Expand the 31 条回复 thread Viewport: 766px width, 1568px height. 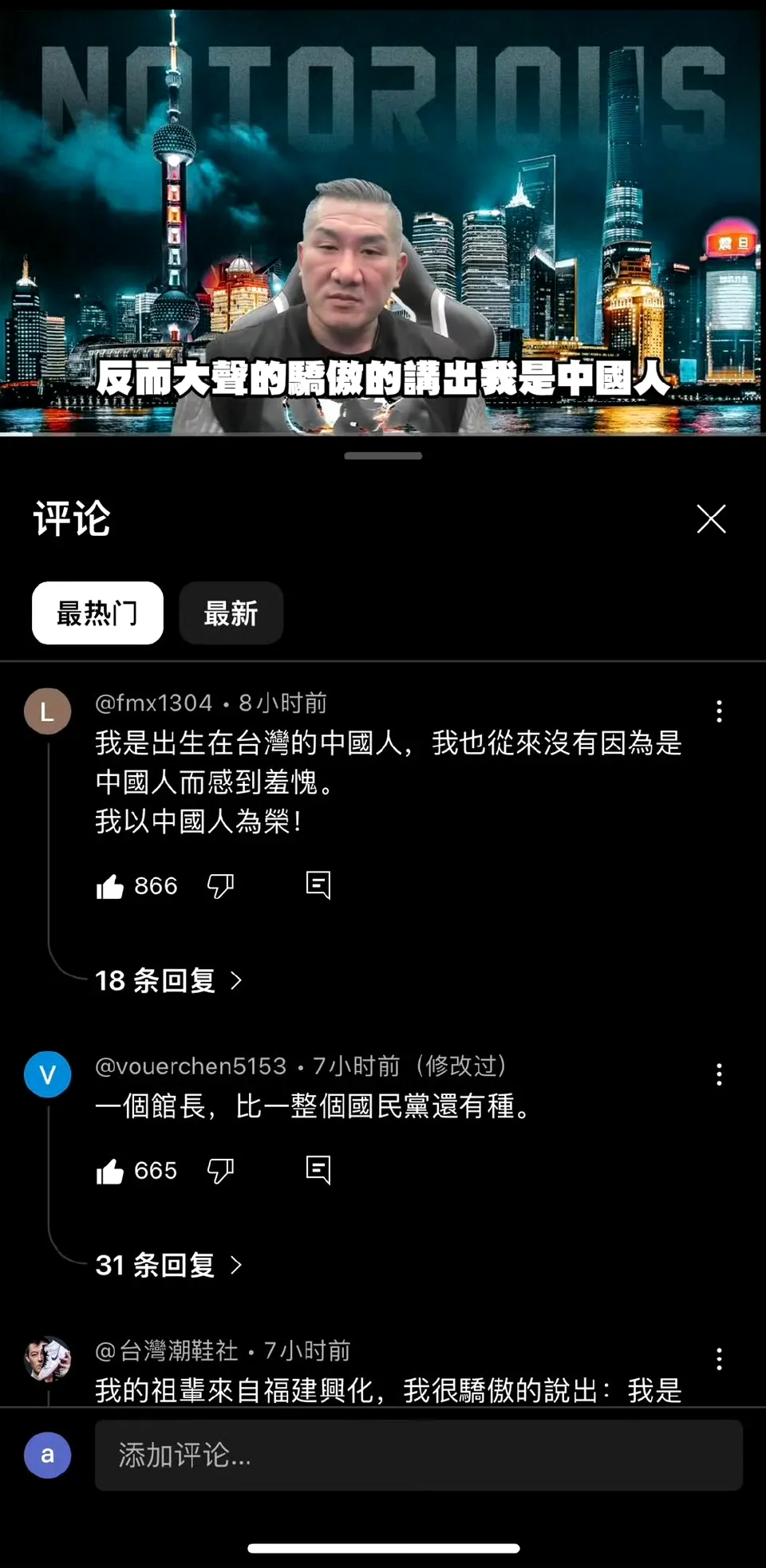tap(168, 1265)
